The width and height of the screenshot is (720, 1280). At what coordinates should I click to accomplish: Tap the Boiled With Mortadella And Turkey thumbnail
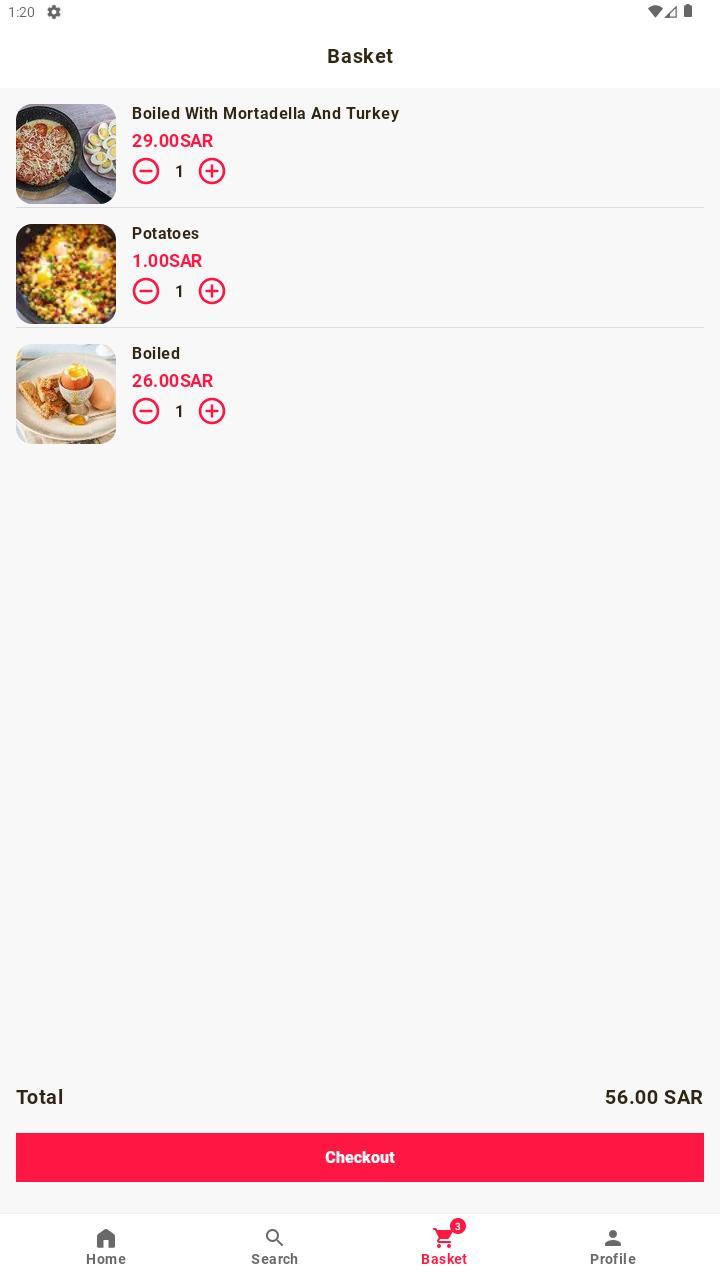pyautogui.click(x=65, y=153)
